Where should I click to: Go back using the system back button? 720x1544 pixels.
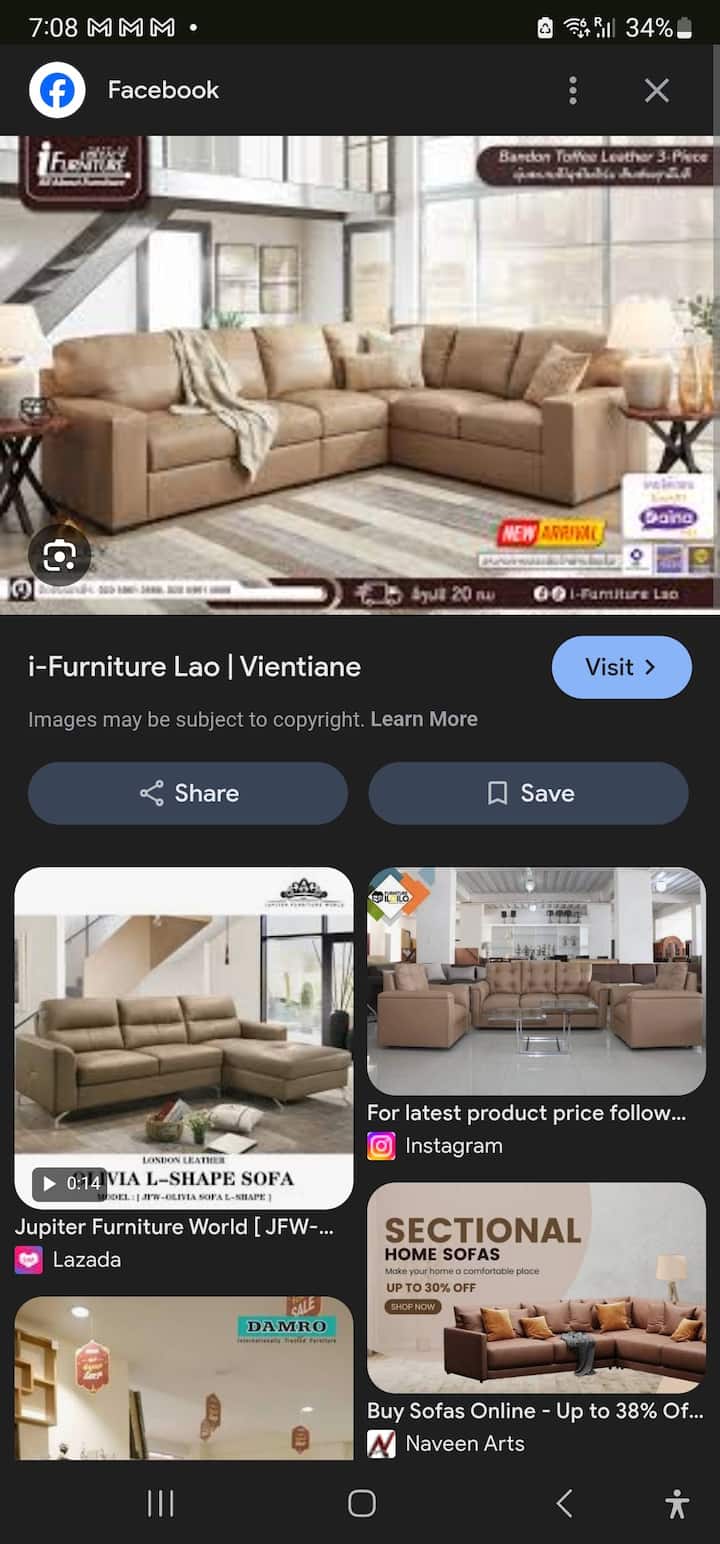pyautogui.click(x=564, y=1503)
